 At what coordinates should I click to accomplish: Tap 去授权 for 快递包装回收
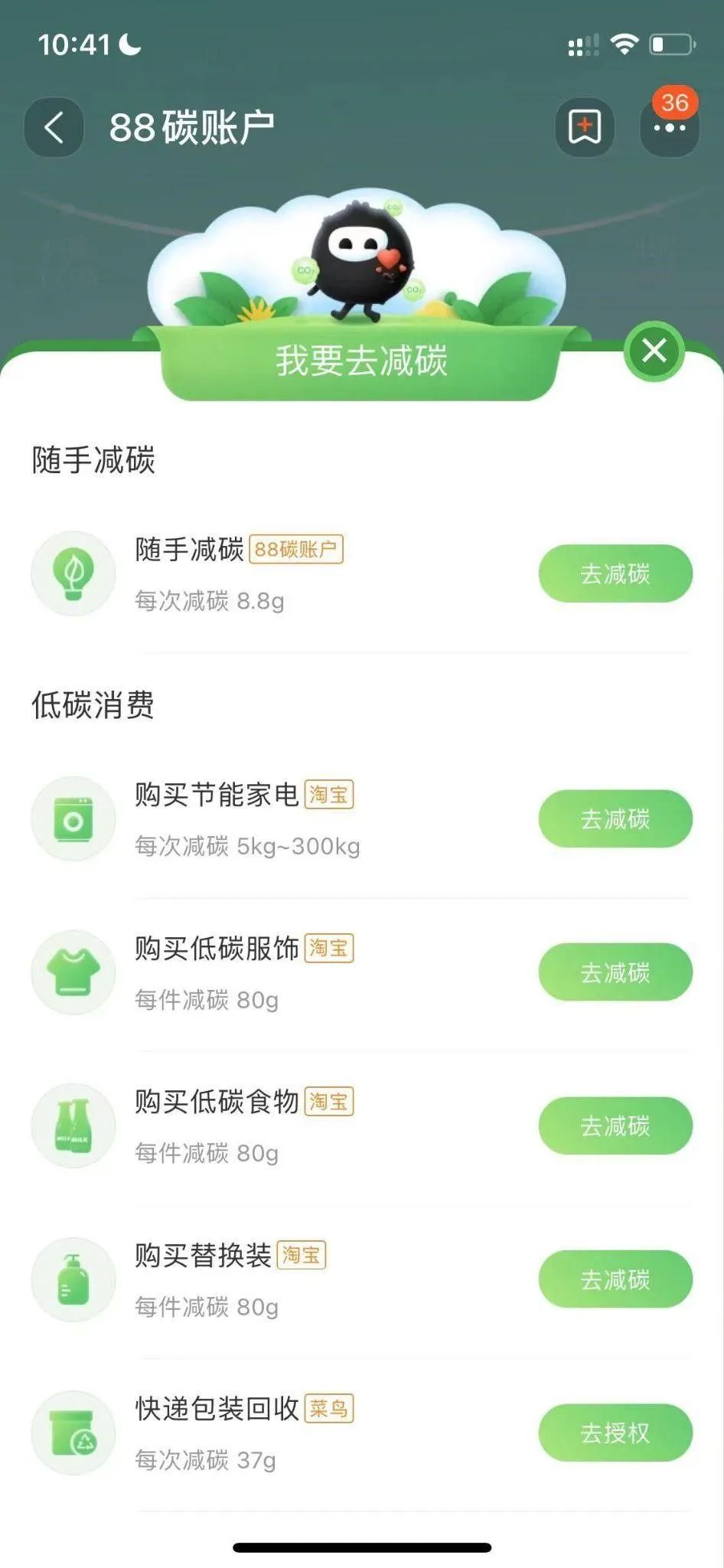615,1432
